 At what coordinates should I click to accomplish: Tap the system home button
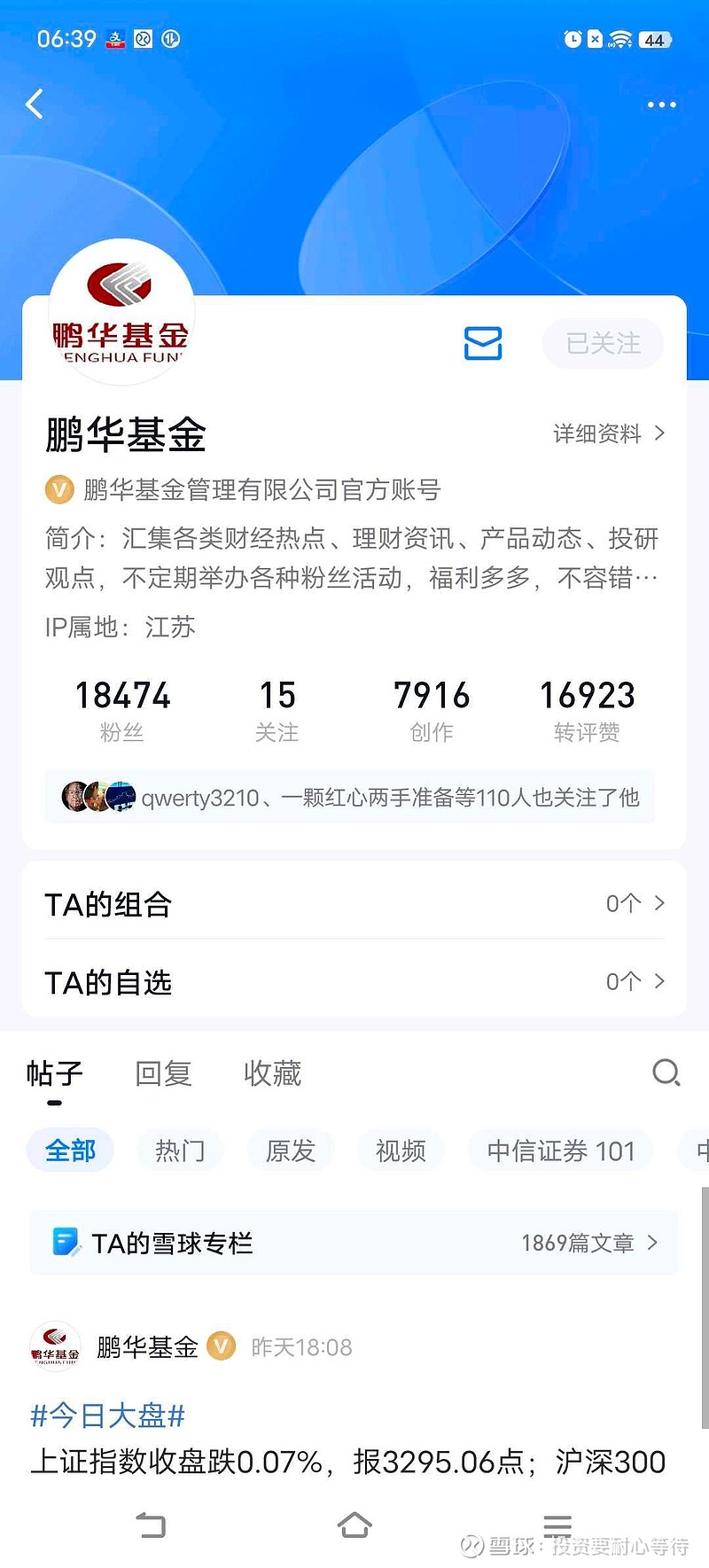click(x=354, y=1525)
